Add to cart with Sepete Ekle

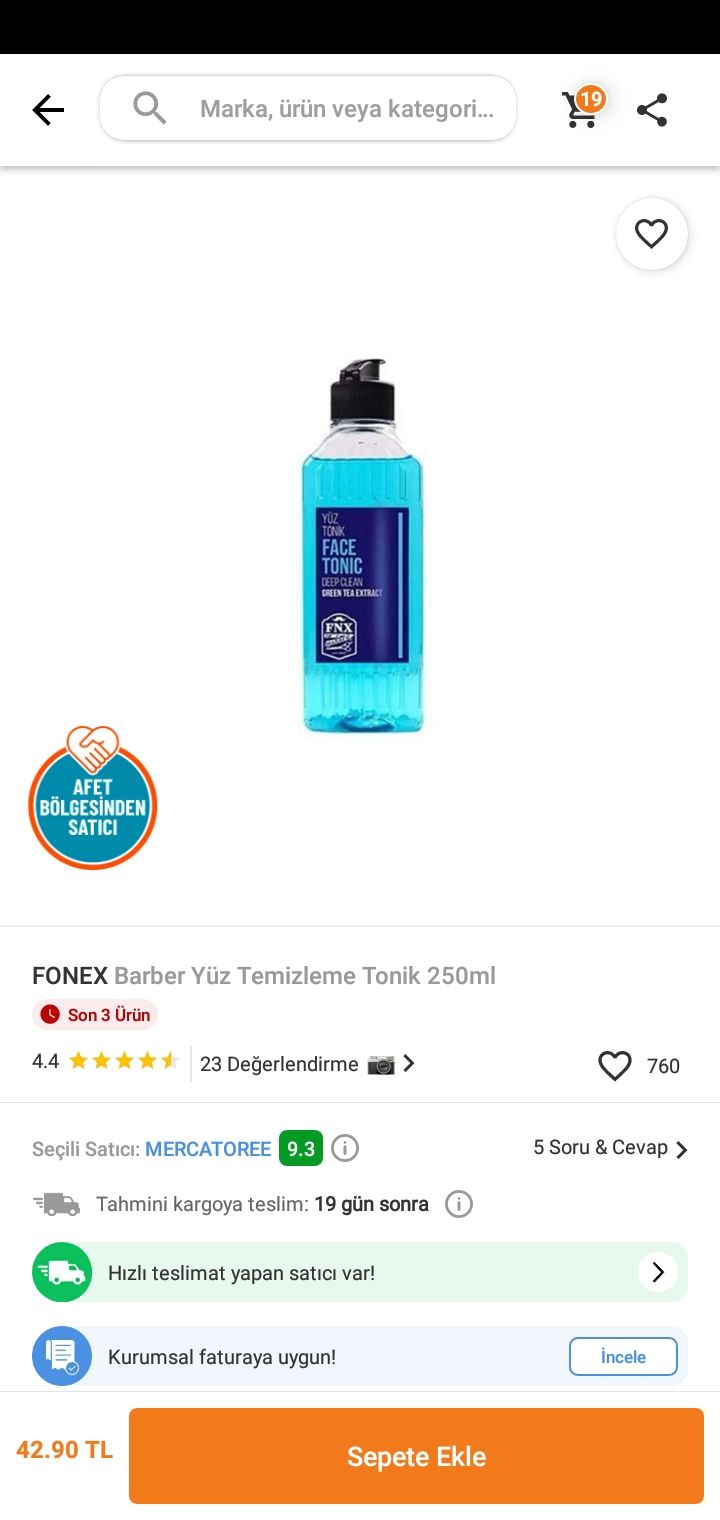(x=416, y=1456)
